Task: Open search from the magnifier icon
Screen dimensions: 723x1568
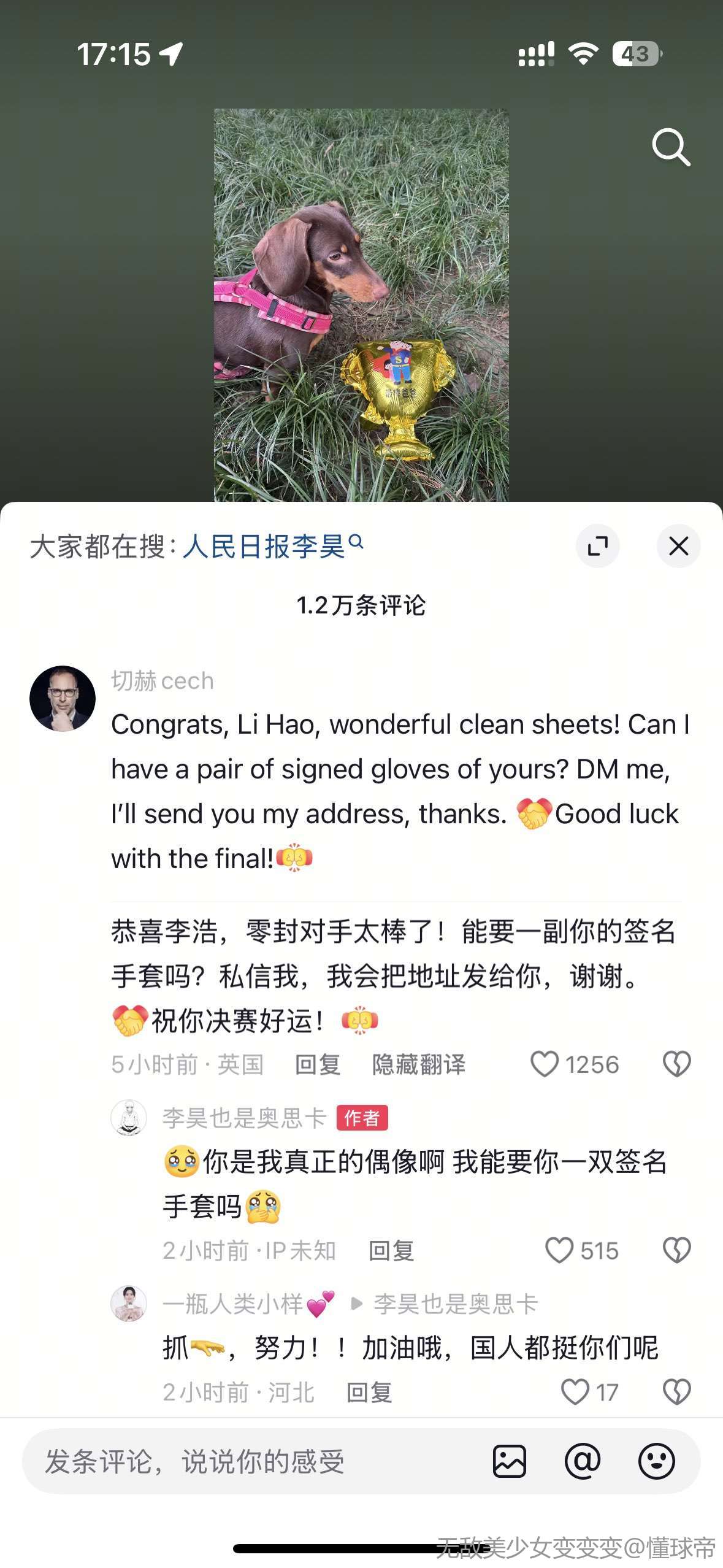Action: 670,147
